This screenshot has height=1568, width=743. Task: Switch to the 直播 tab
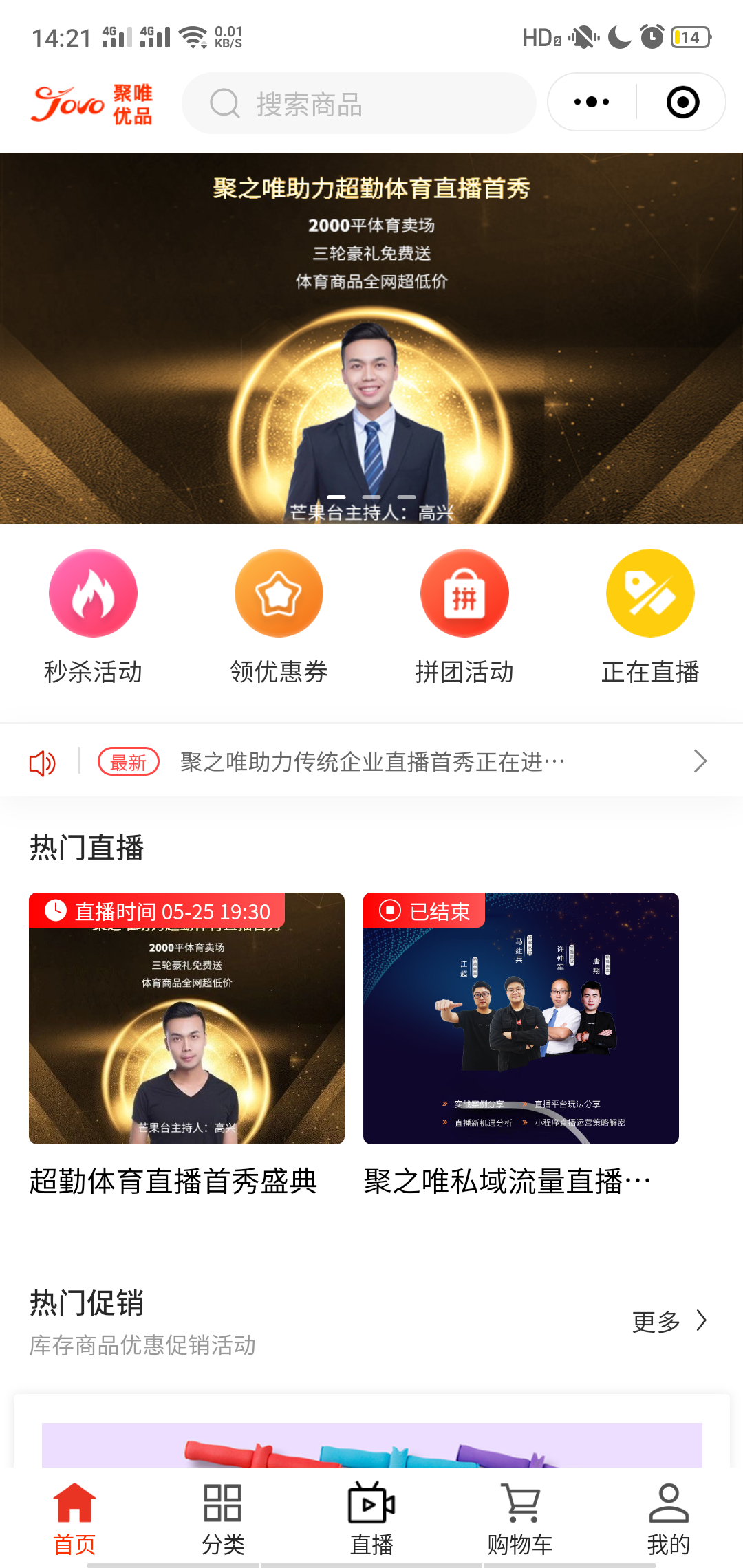tap(371, 1518)
